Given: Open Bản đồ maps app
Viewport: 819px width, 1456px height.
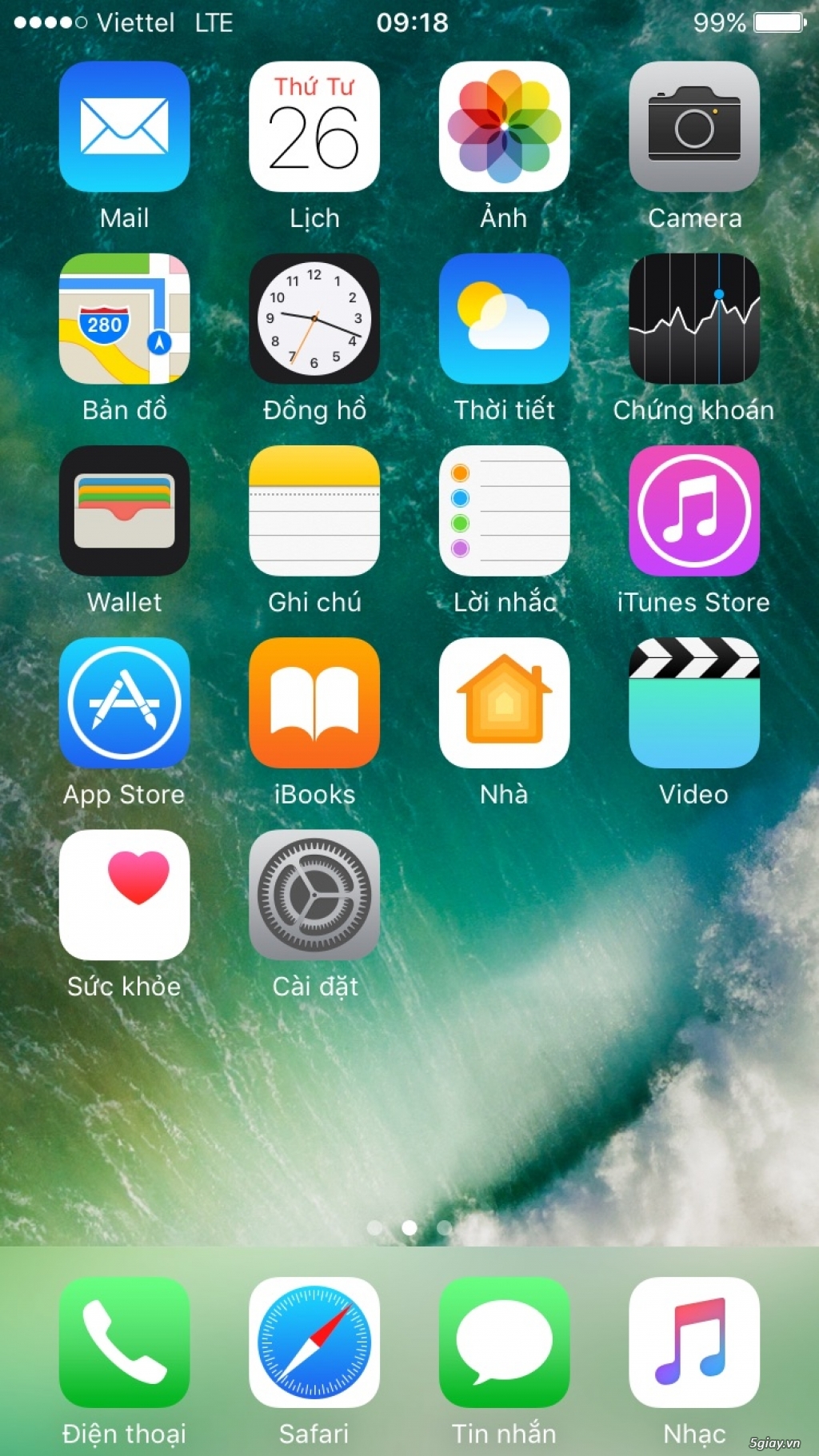Looking at the screenshot, I should click(124, 318).
